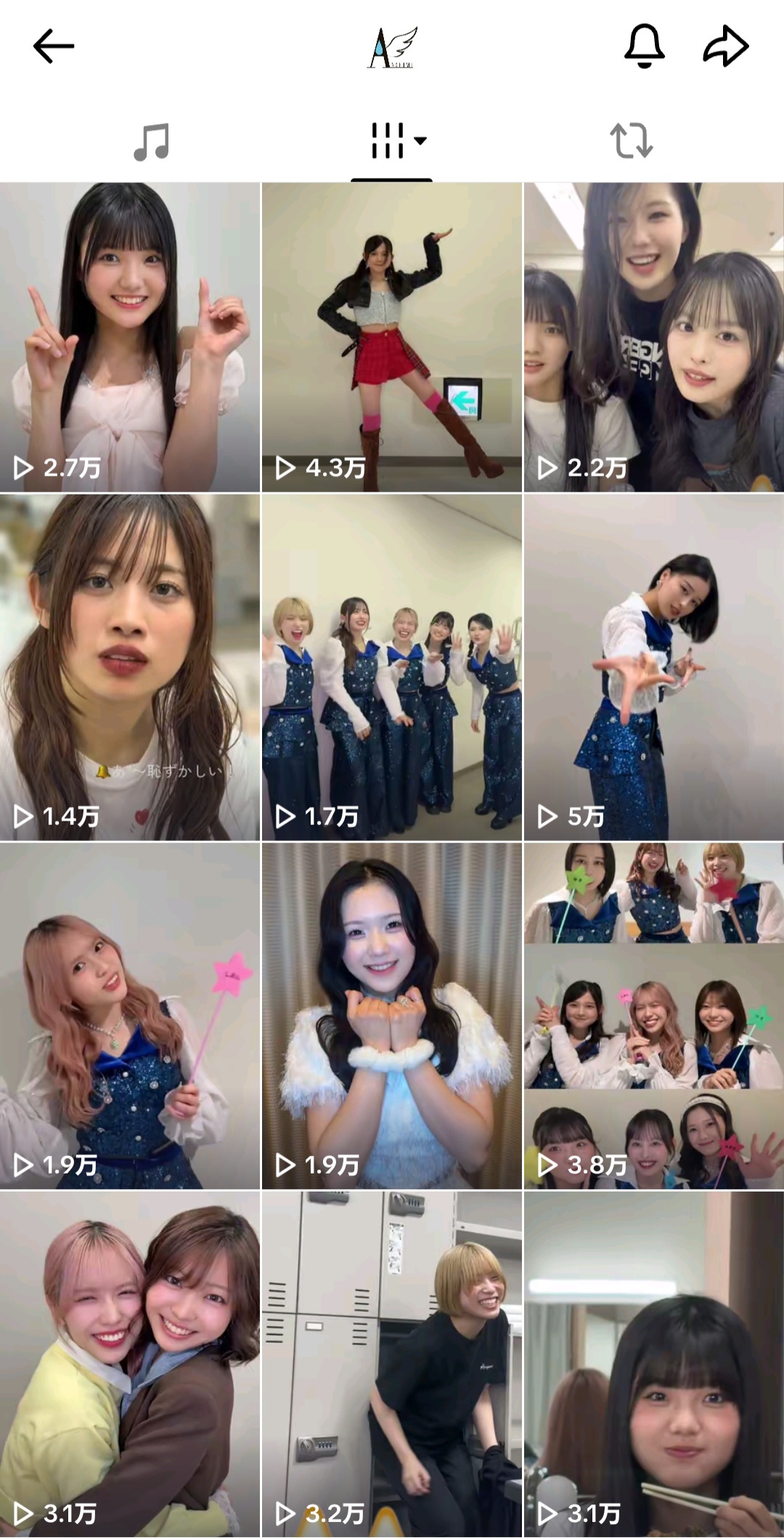
Task: Switch to the reposts tab
Action: [x=631, y=141]
